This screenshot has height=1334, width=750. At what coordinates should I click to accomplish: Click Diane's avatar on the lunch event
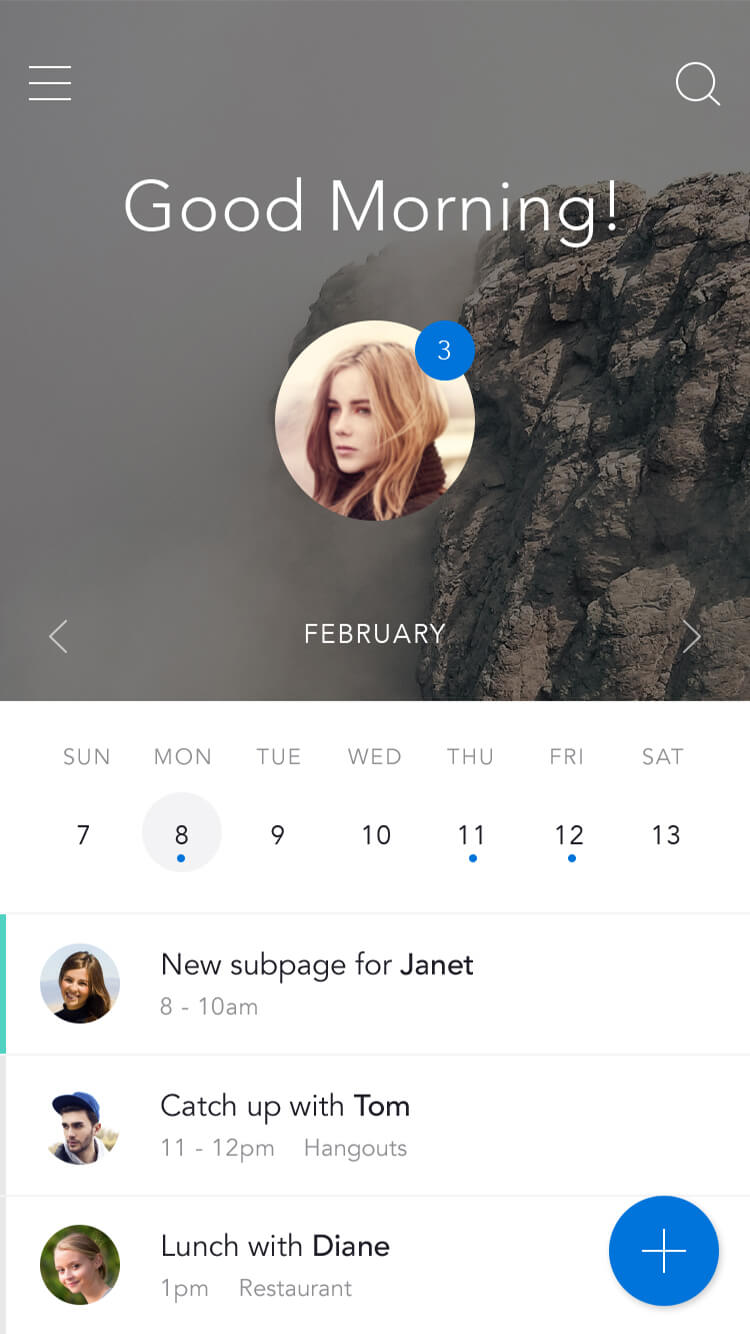79,1265
